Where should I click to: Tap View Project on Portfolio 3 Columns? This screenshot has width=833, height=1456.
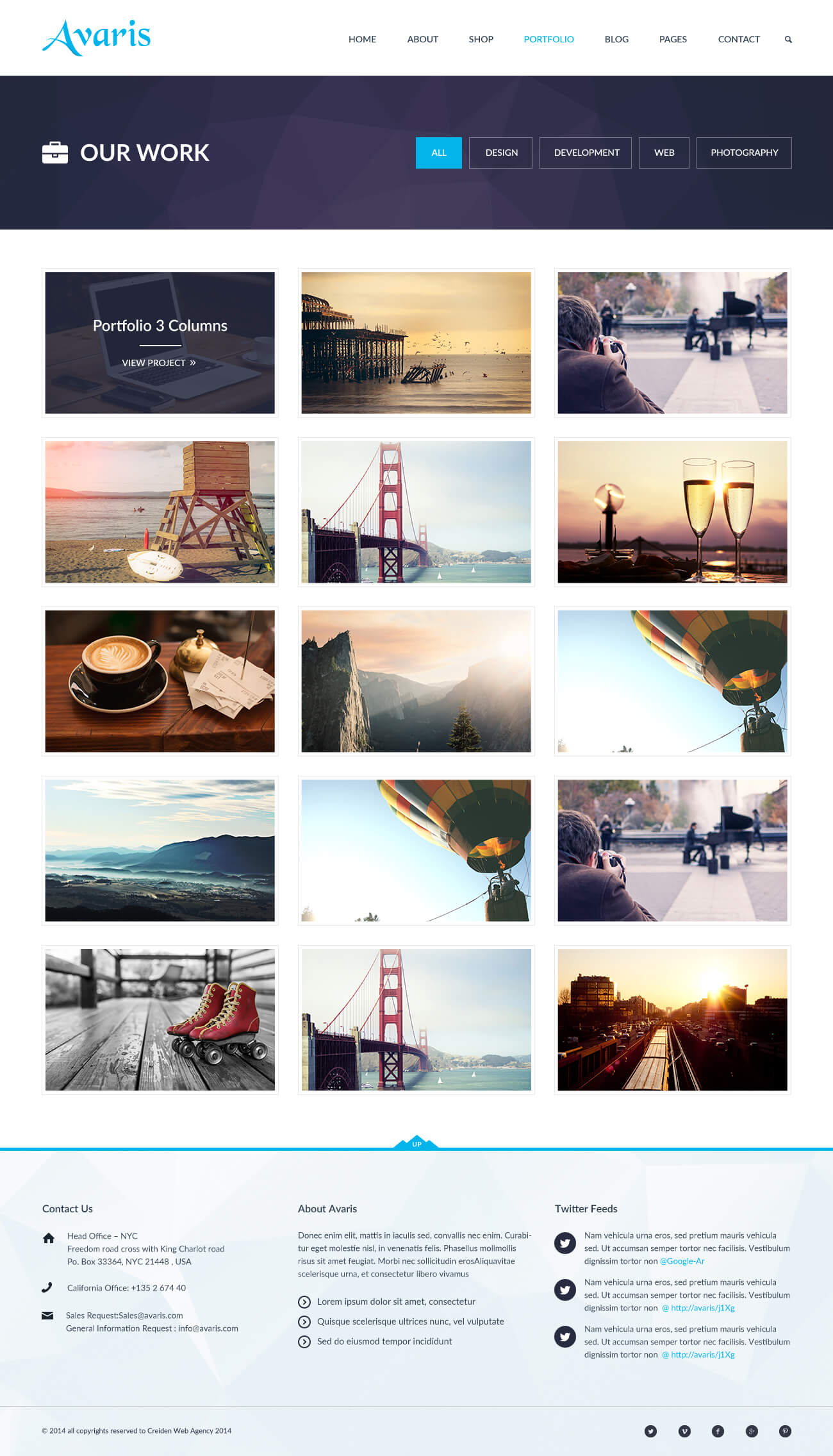point(158,363)
